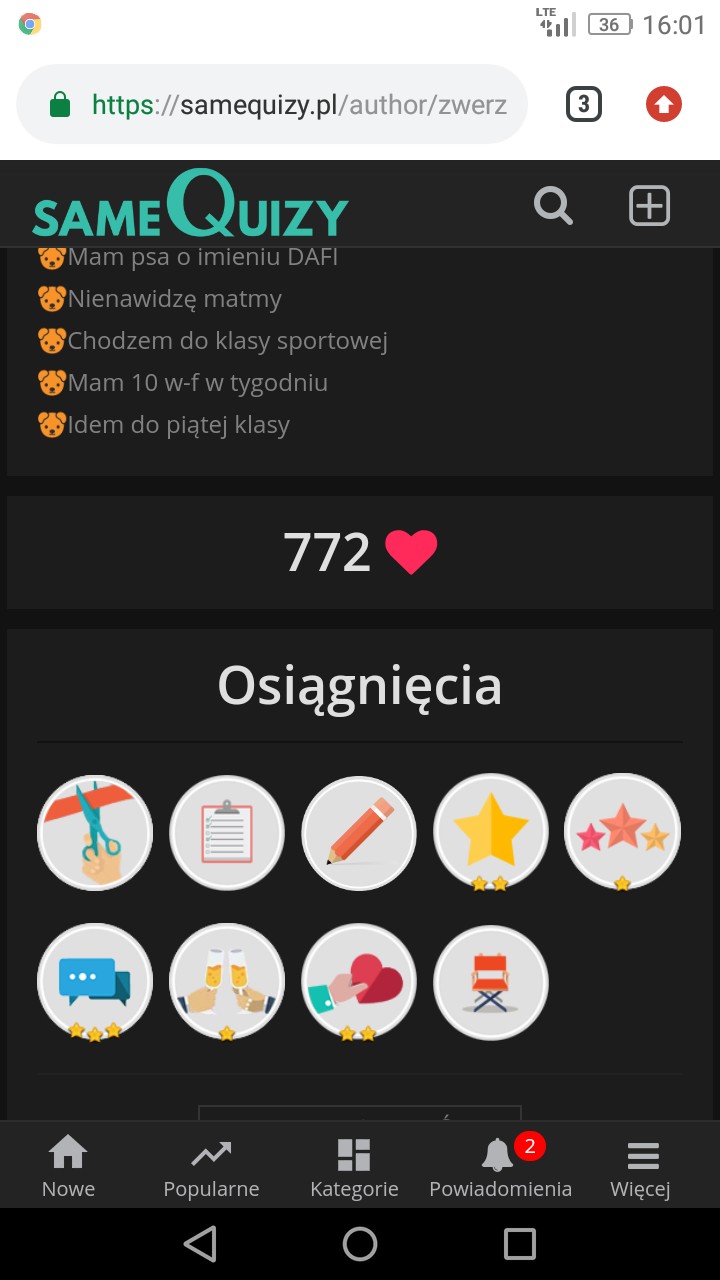
Task: View the pencil achievement badge
Action: tap(359, 833)
